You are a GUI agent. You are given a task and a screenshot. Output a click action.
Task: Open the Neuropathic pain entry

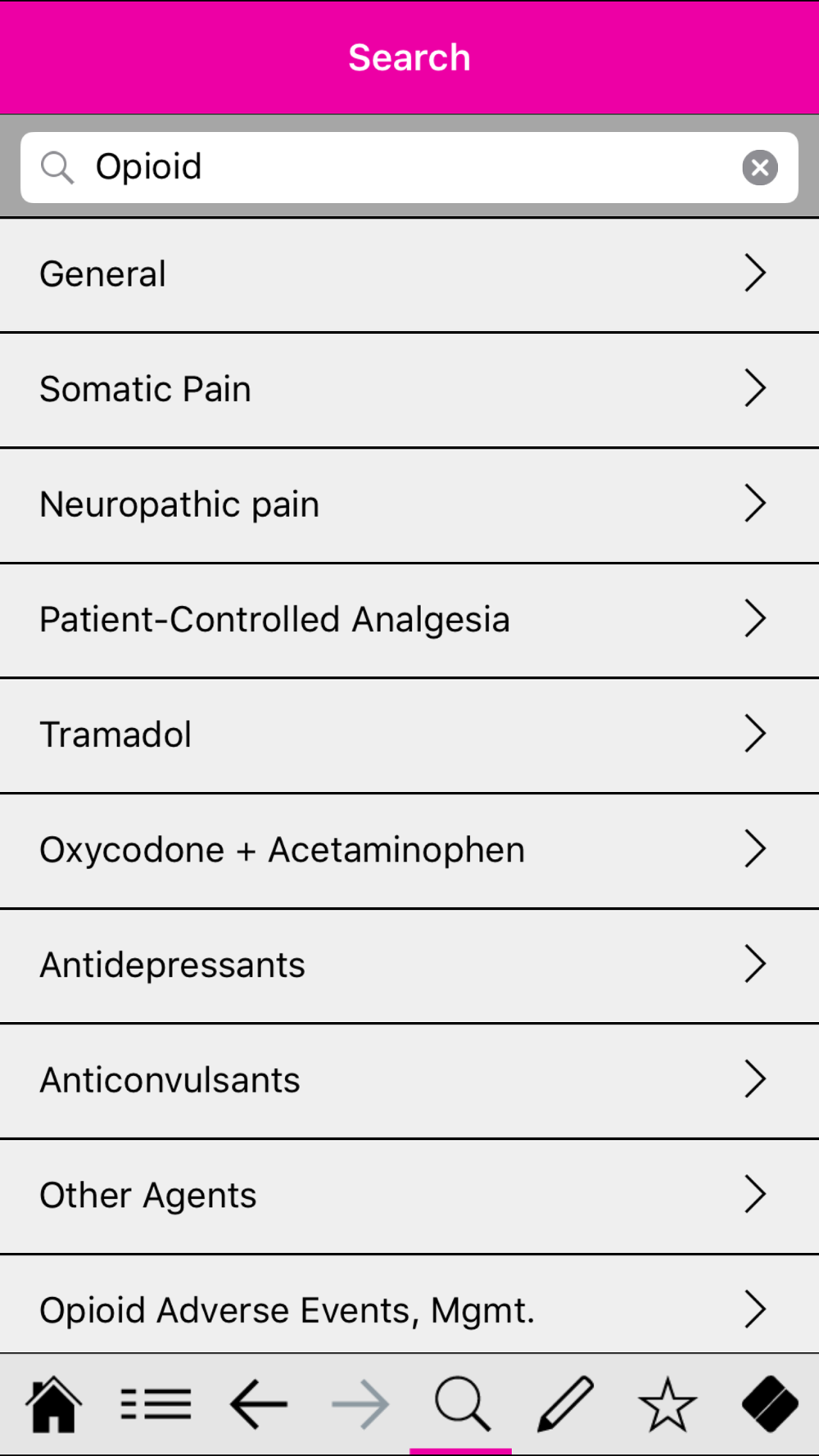tap(409, 505)
